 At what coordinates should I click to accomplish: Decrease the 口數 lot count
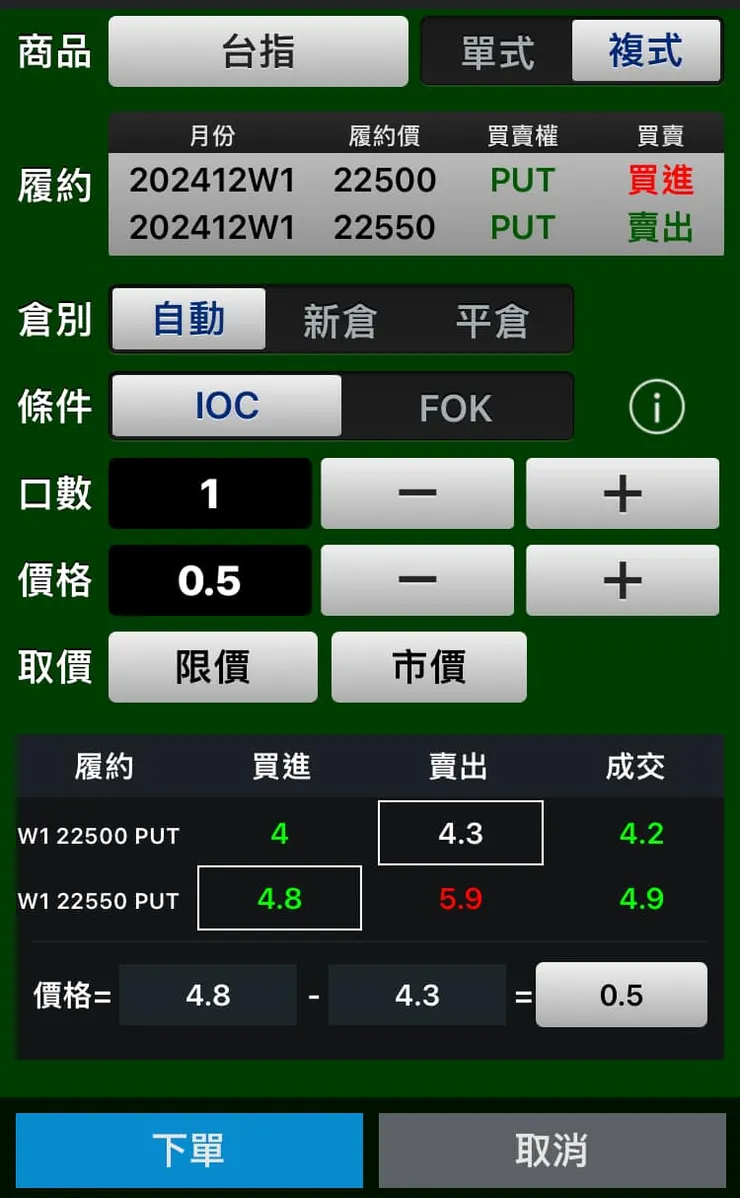[417, 494]
